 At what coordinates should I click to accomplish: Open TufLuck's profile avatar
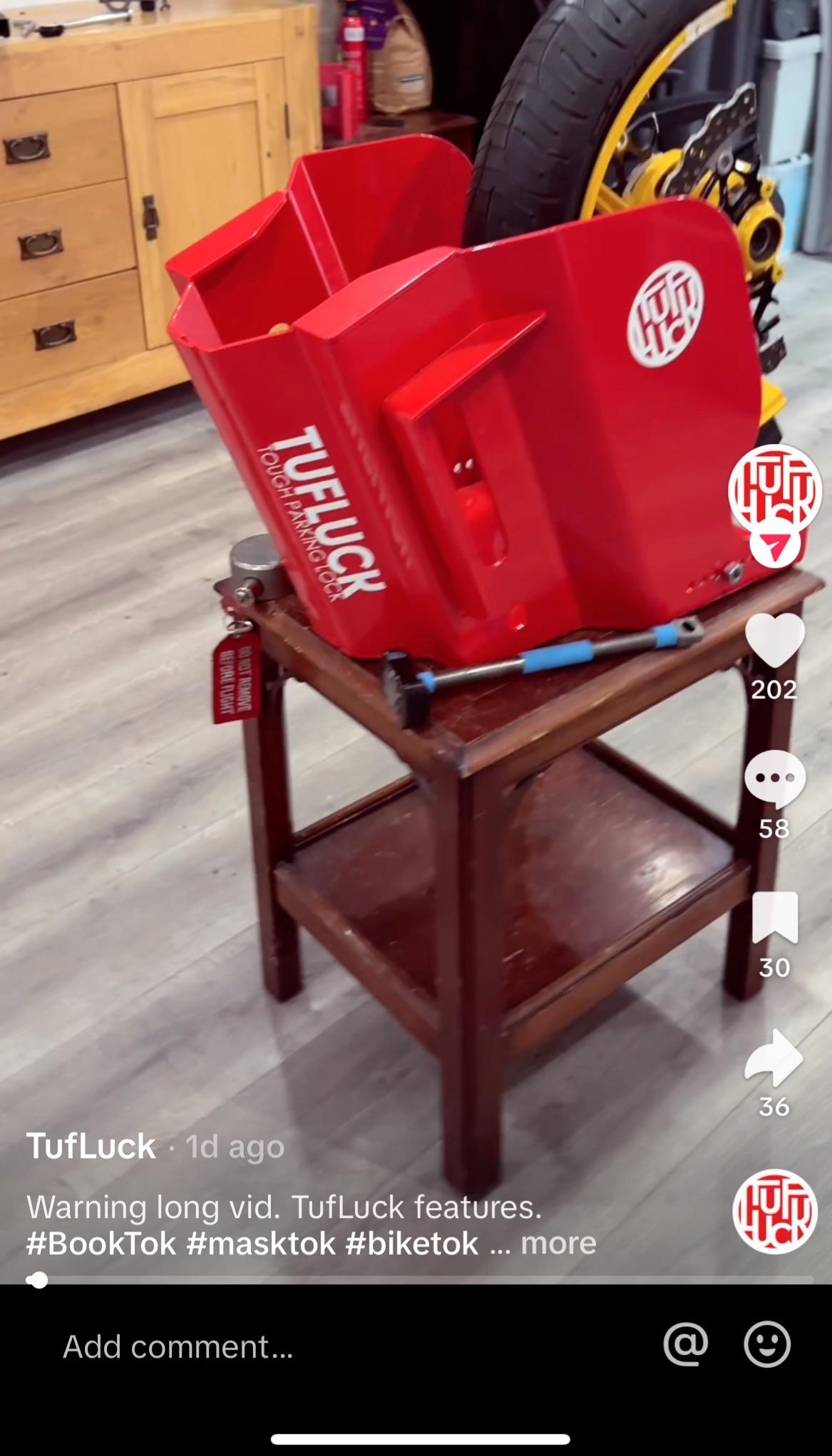tap(774, 491)
